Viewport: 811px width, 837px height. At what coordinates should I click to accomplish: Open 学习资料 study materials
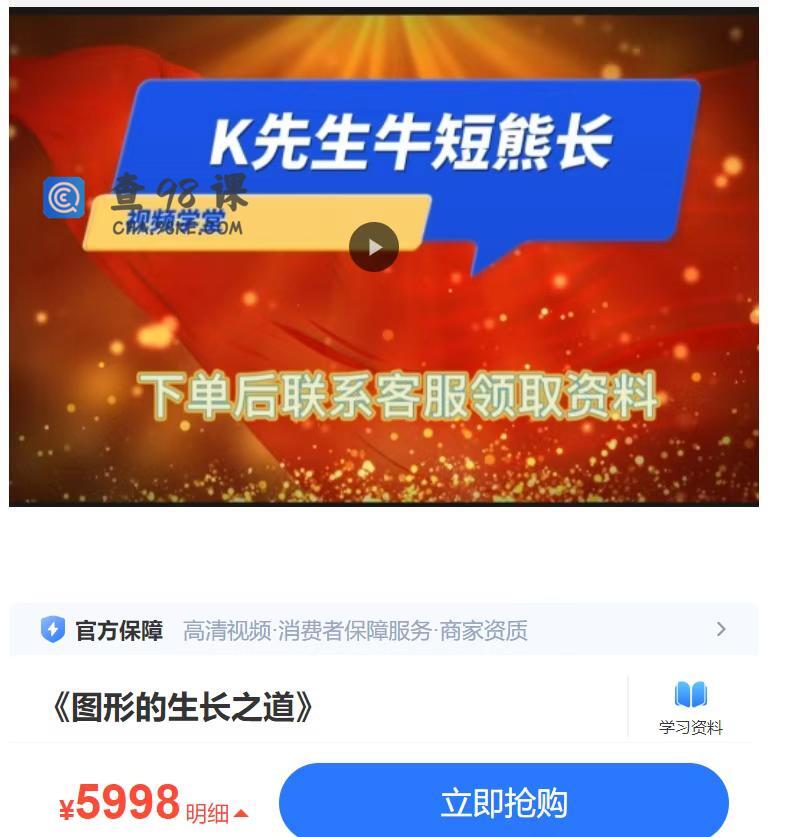click(x=690, y=707)
